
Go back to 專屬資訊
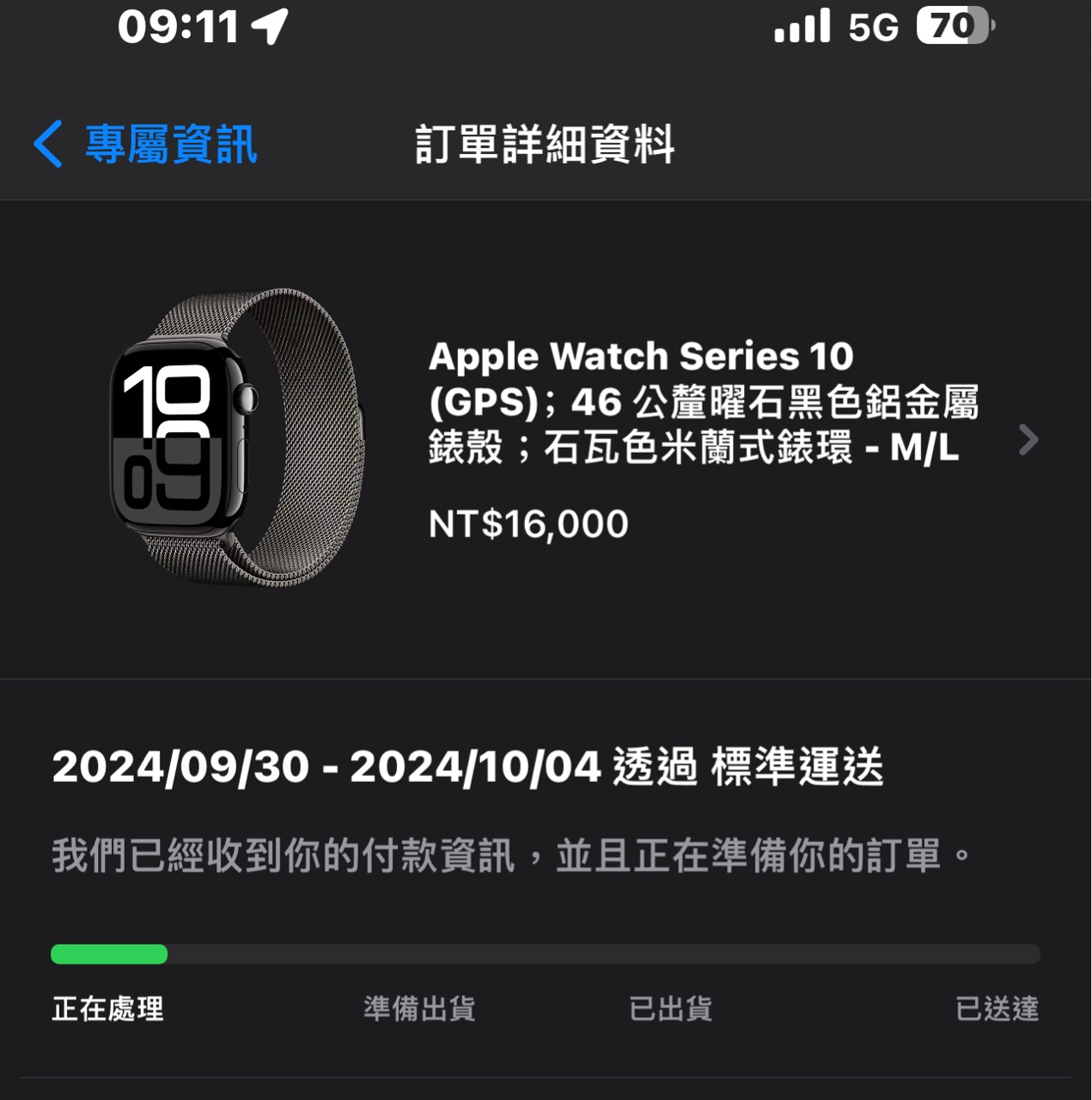tap(146, 144)
